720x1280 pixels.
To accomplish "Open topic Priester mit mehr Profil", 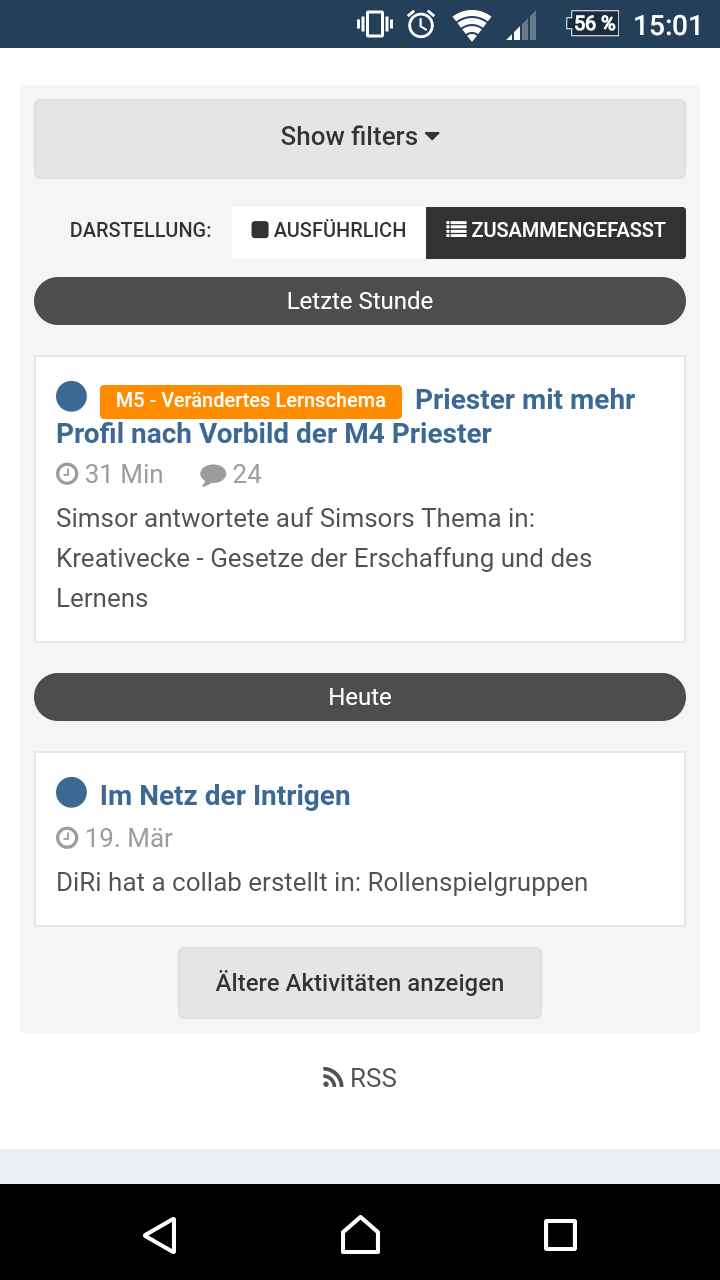I will click(x=345, y=416).
